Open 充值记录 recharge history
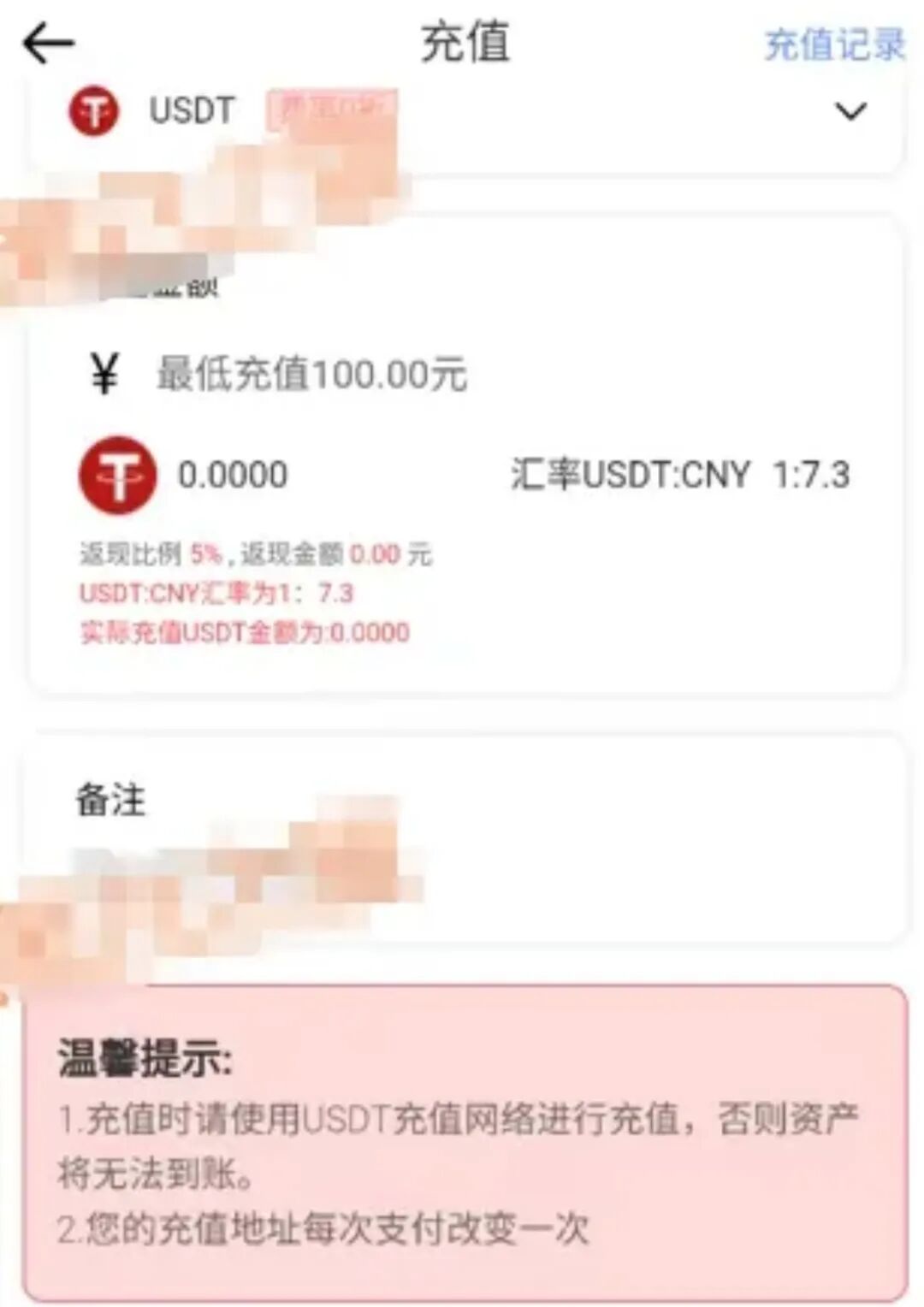Image resolution: width=924 pixels, height=1307 pixels. click(833, 44)
